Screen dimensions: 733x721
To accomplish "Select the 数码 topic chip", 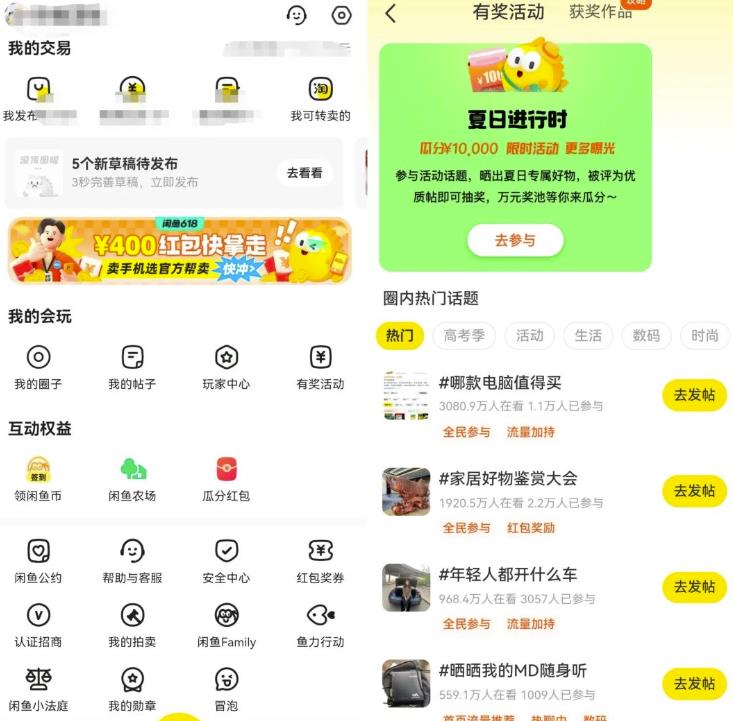I will click(x=646, y=336).
